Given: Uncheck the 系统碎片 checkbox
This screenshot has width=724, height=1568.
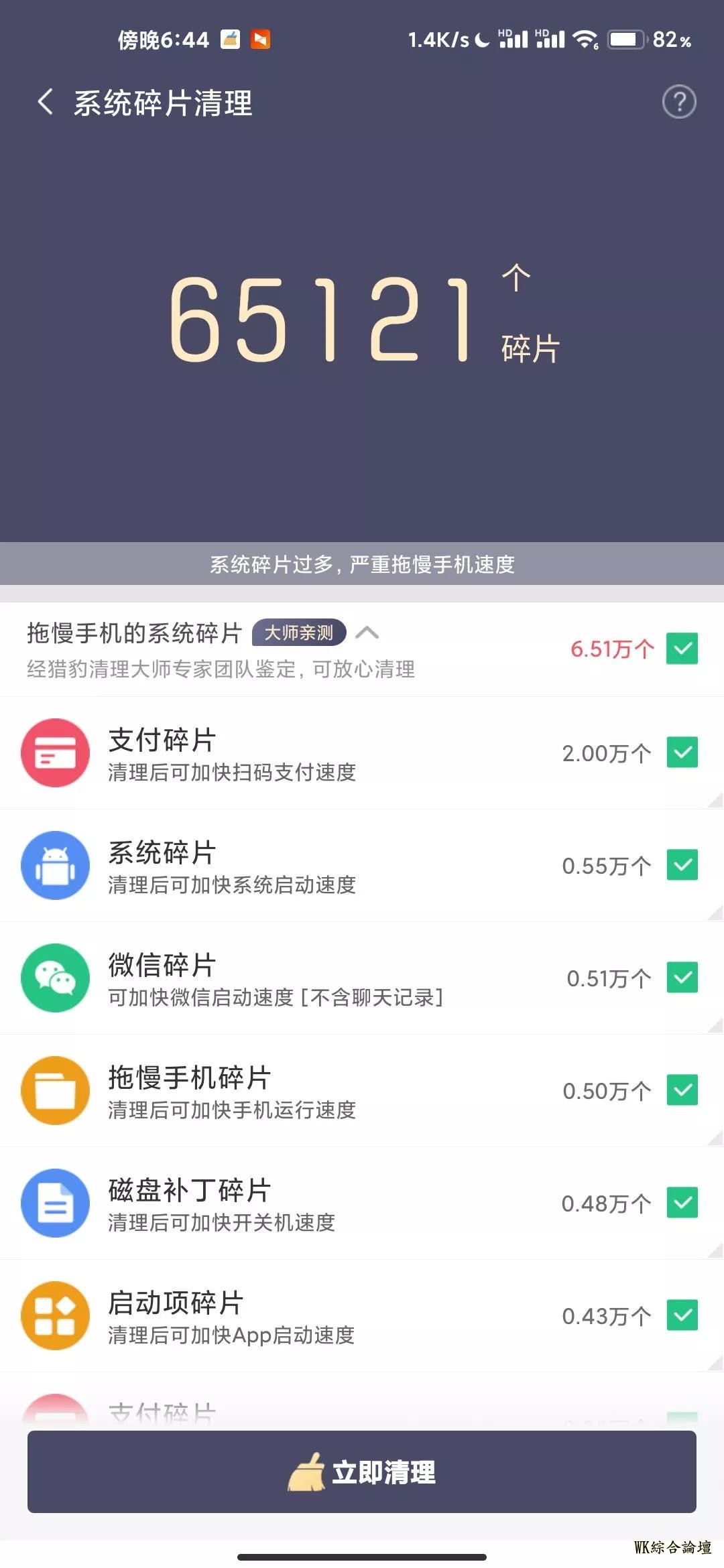Looking at the screenshot, I should pos(682,865).
